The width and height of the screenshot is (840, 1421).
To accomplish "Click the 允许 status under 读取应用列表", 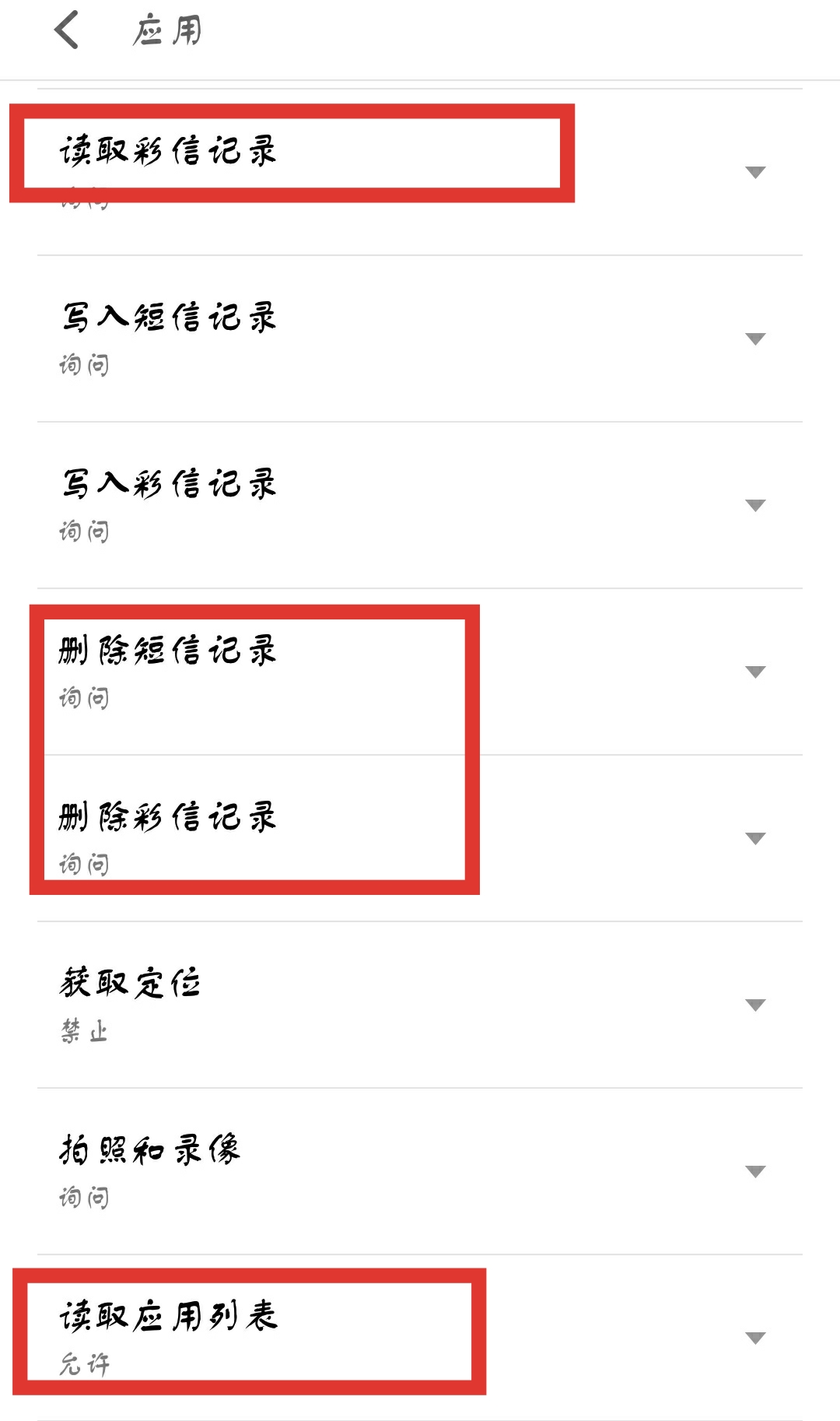I will pyautogui.click(x=86, y=1363).
